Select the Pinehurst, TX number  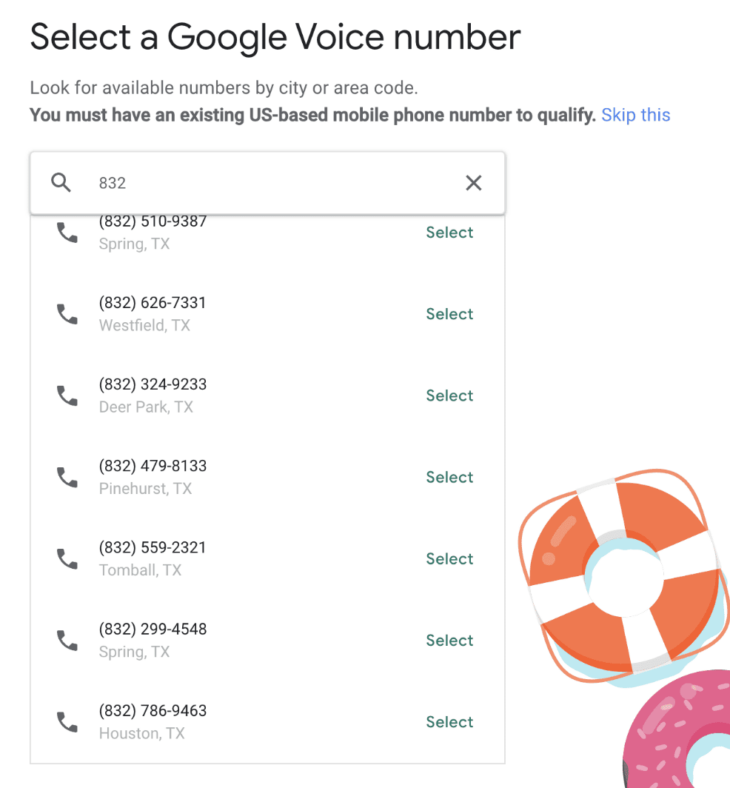449,477
